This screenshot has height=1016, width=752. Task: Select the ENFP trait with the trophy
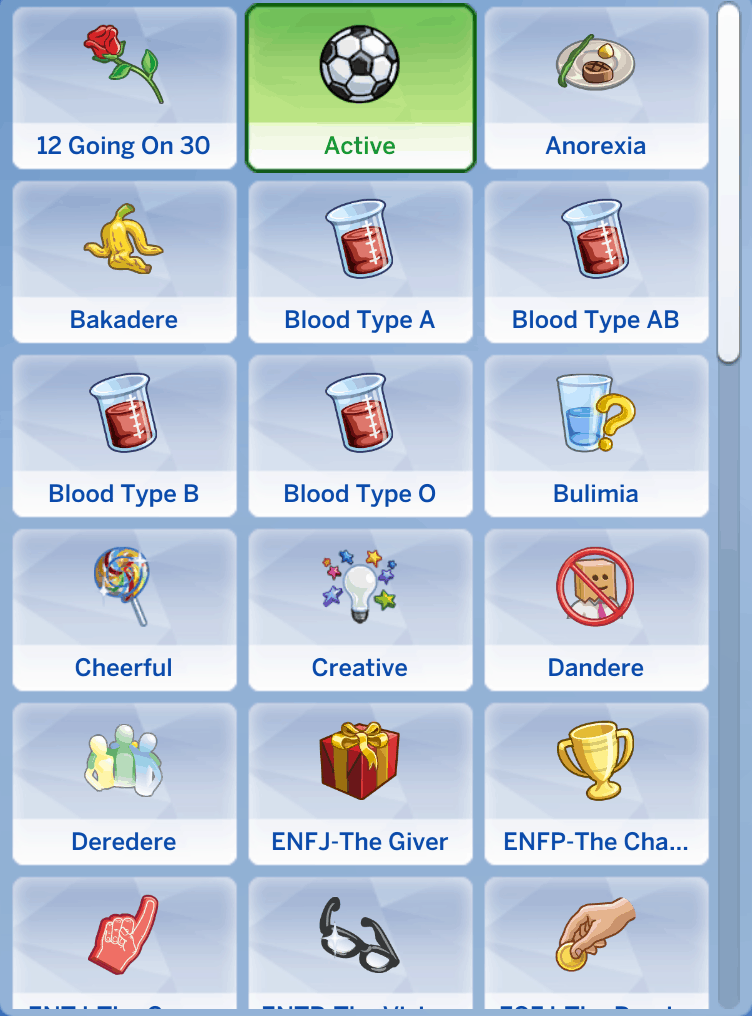pos(596,784)
